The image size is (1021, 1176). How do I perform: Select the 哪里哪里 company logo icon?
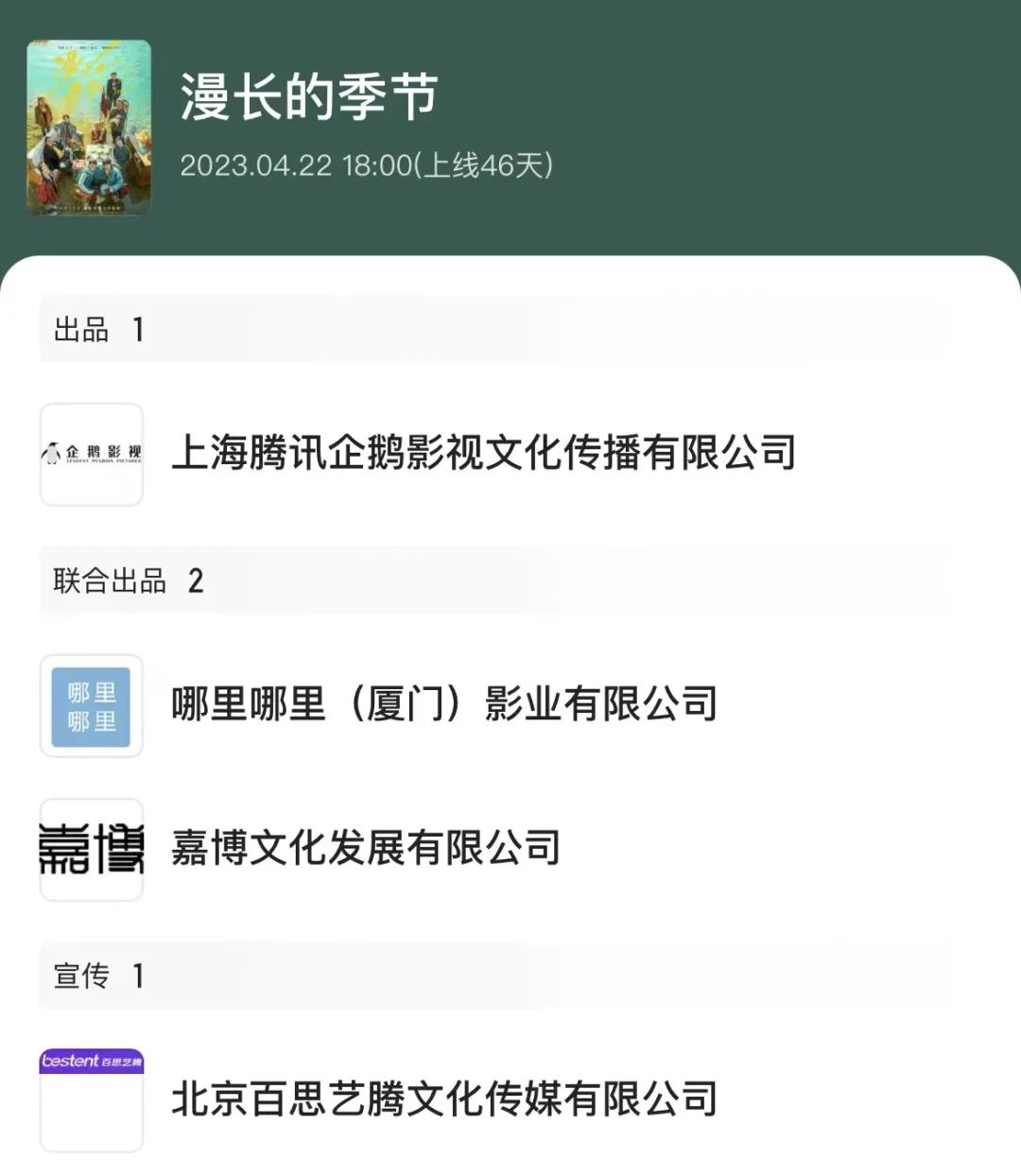(x=91, y=707)
